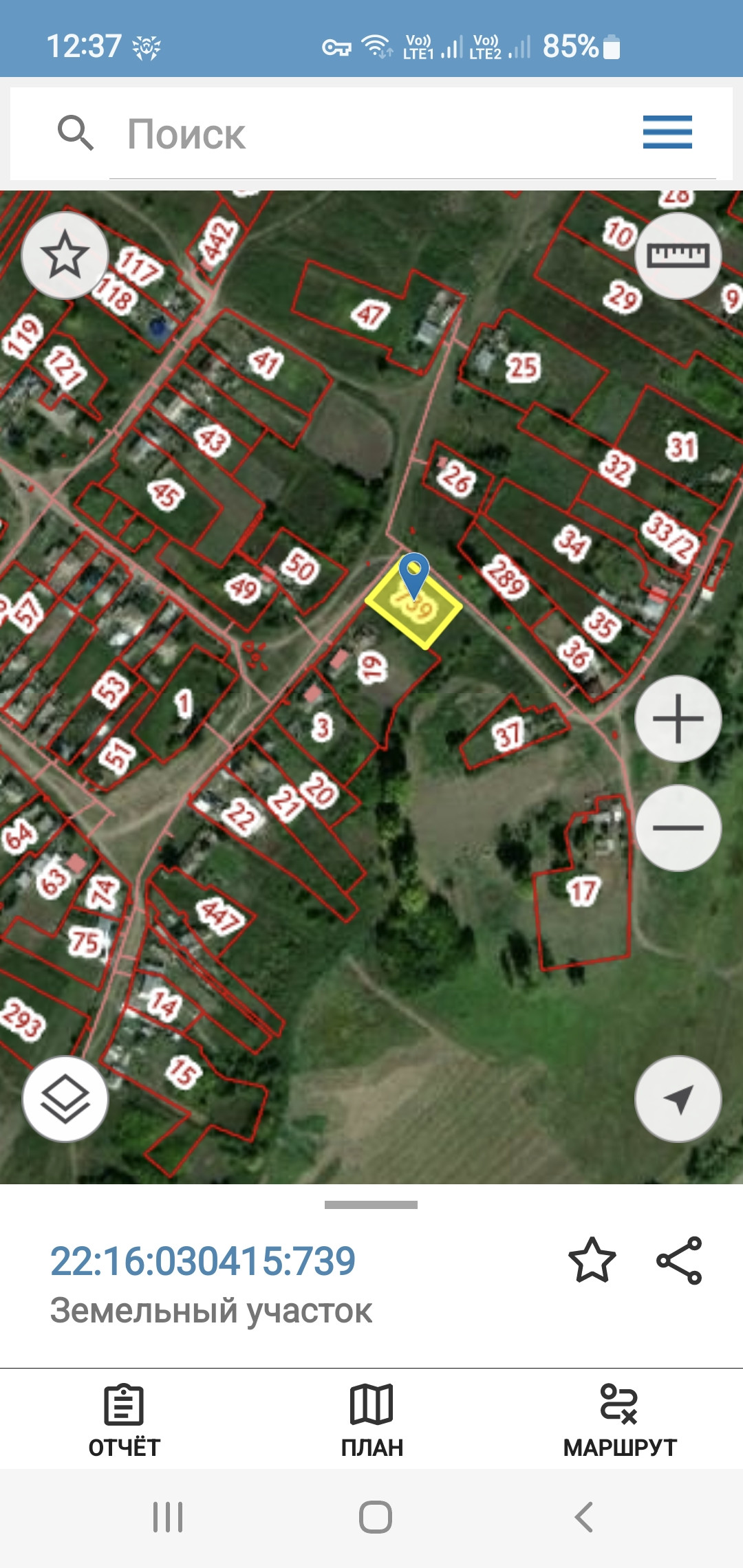This screenshot has height=1568, width=743.
Task: Open map layers selector
Action: [x=65, y=1099]
